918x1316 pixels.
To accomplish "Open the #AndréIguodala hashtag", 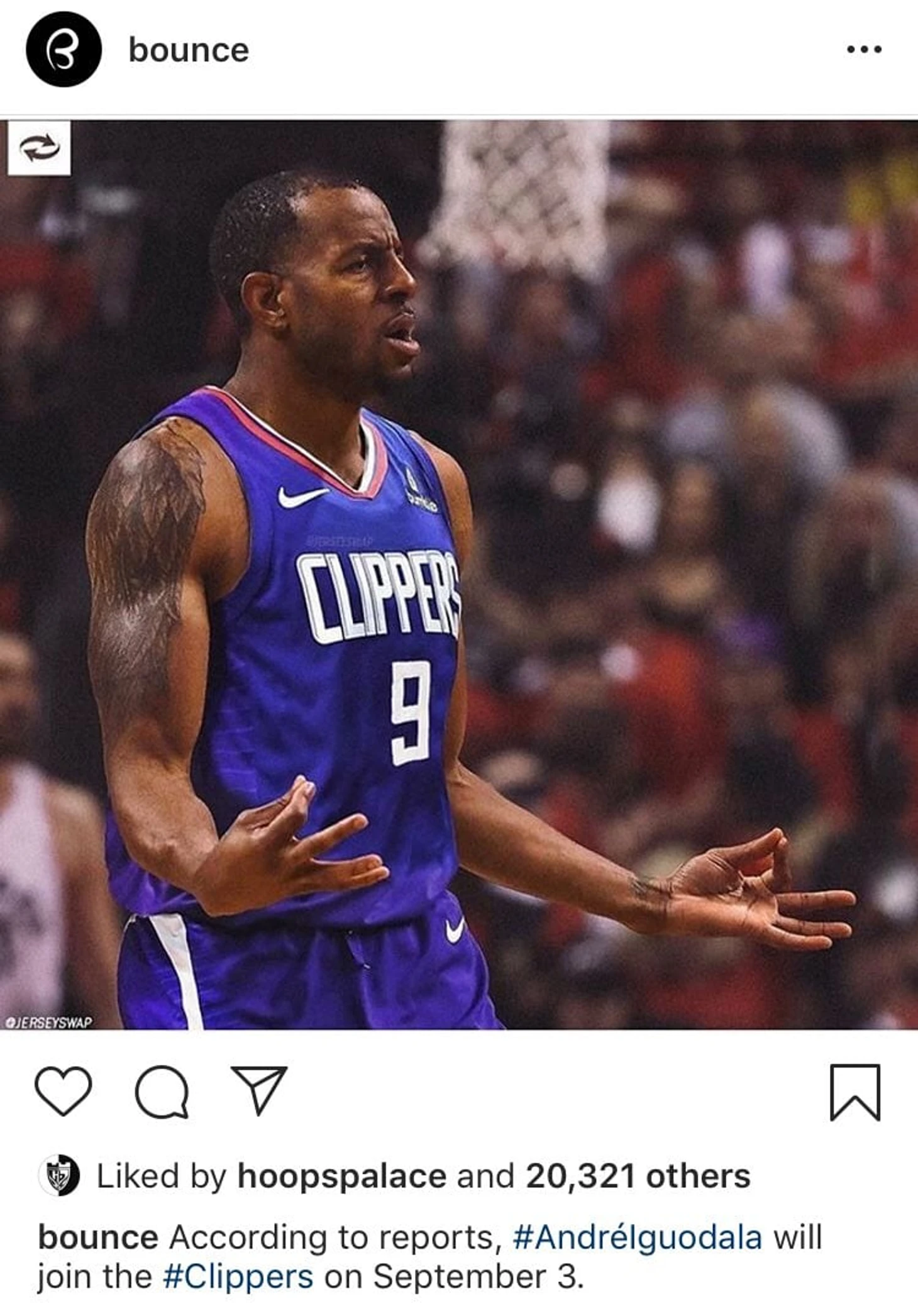I will [637, 1237].
